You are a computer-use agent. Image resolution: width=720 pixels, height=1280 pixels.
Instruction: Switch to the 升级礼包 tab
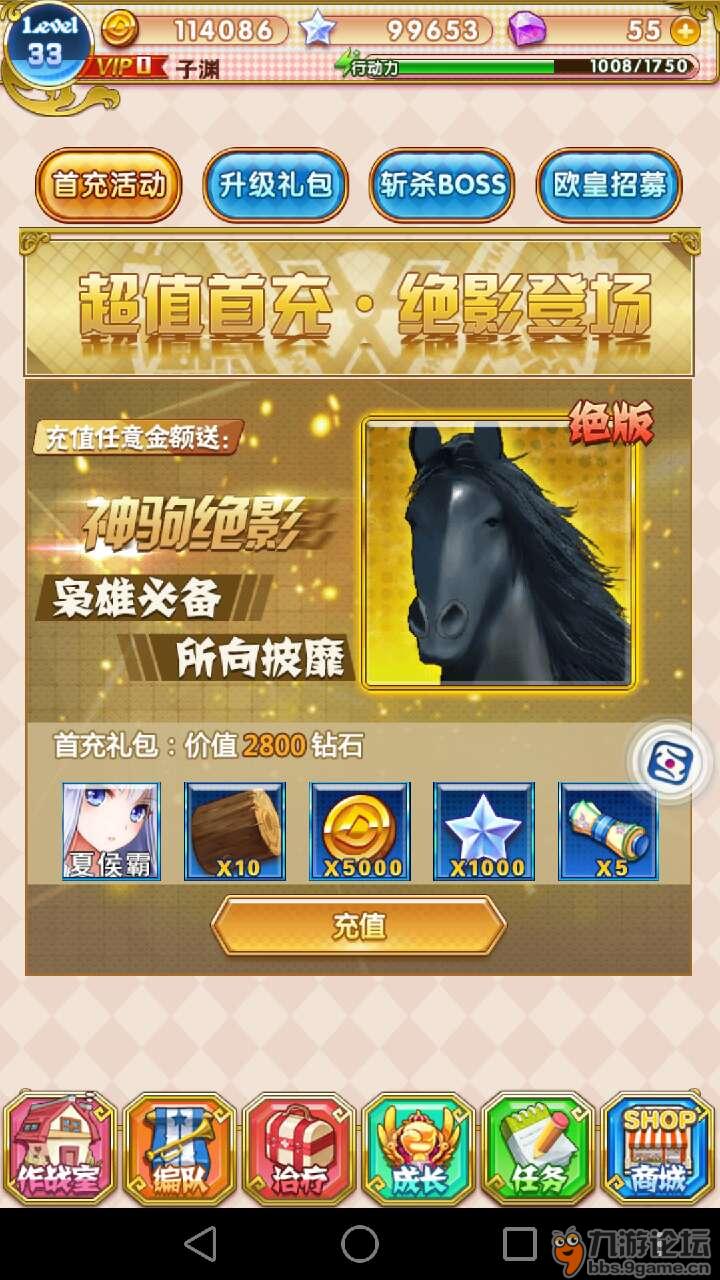point(275,185)
